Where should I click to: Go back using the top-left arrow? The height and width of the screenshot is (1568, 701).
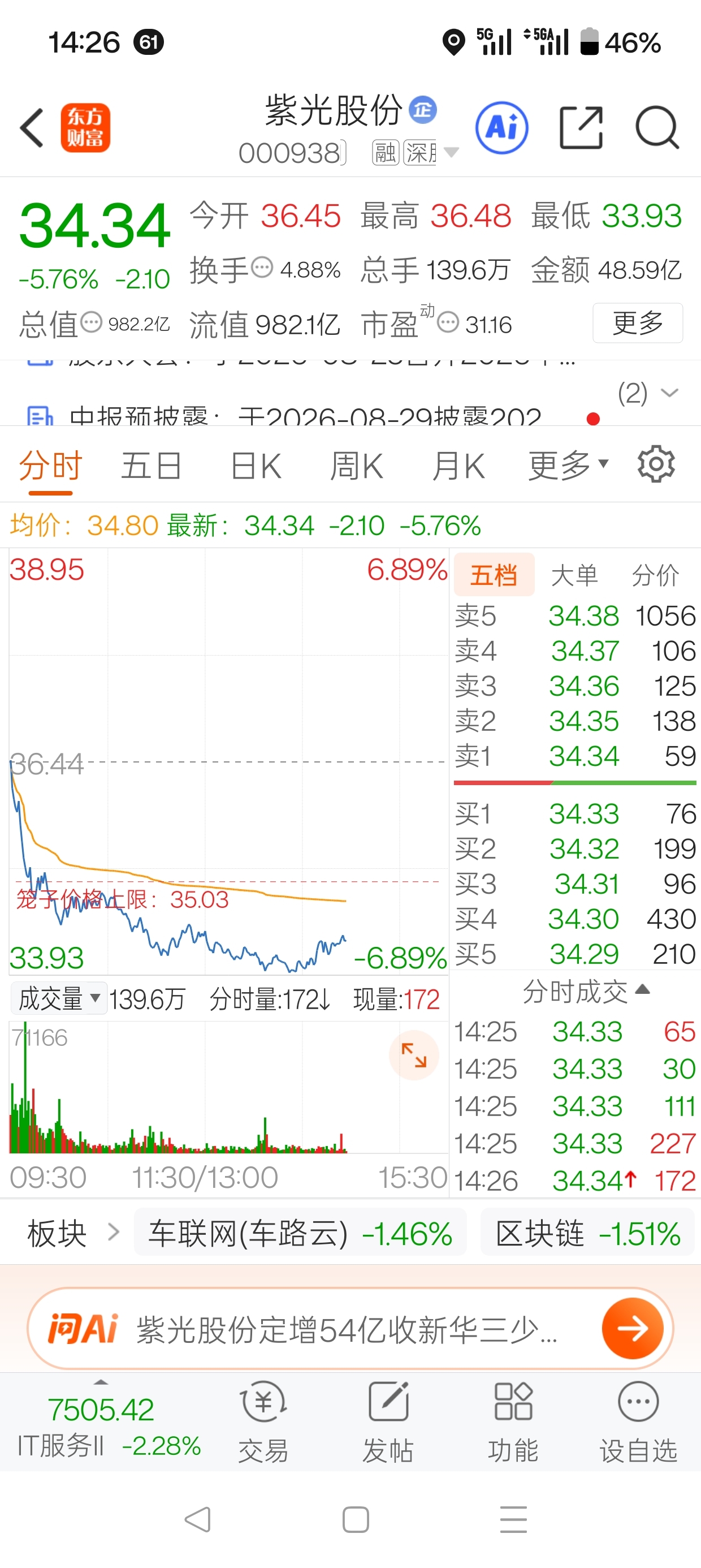click(32, 128)
